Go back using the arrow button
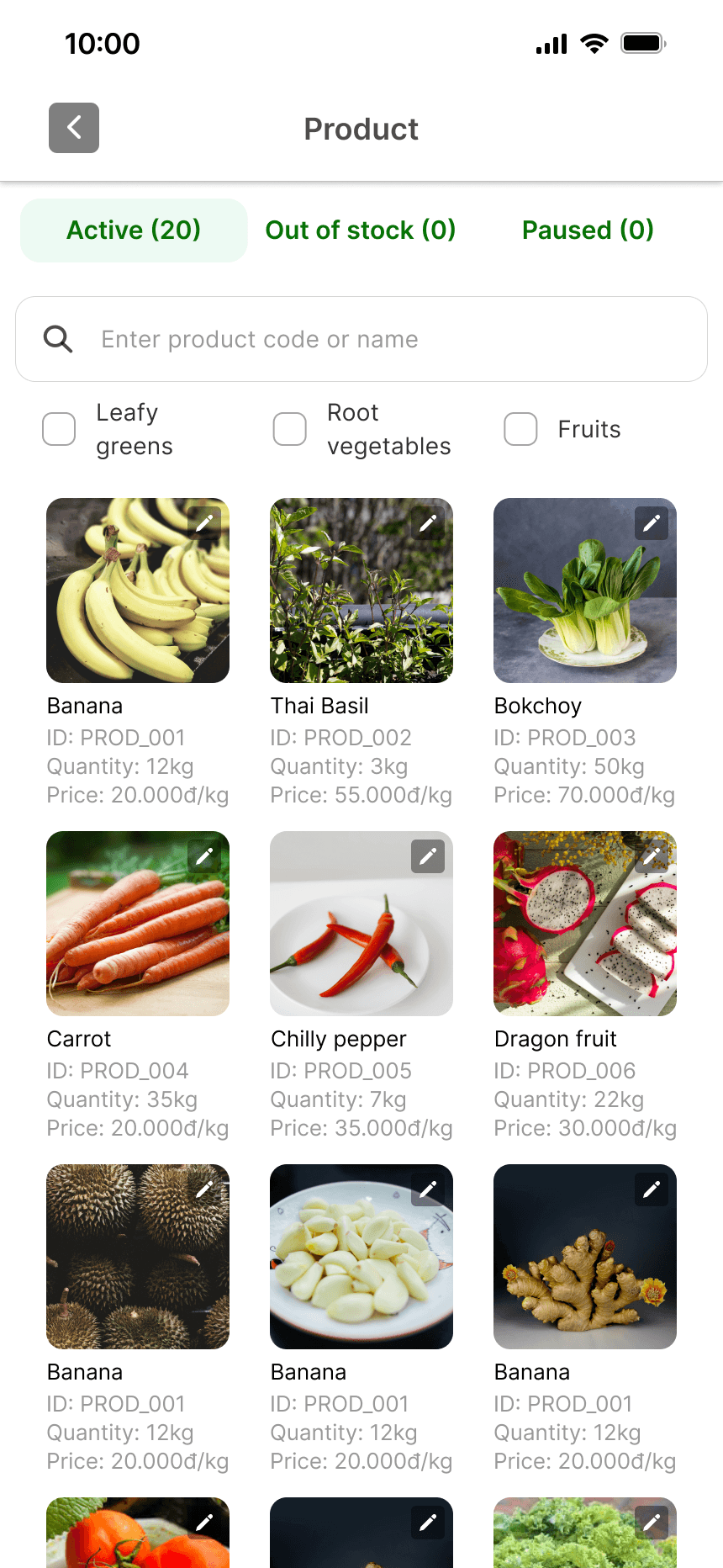 coord(74,128)
